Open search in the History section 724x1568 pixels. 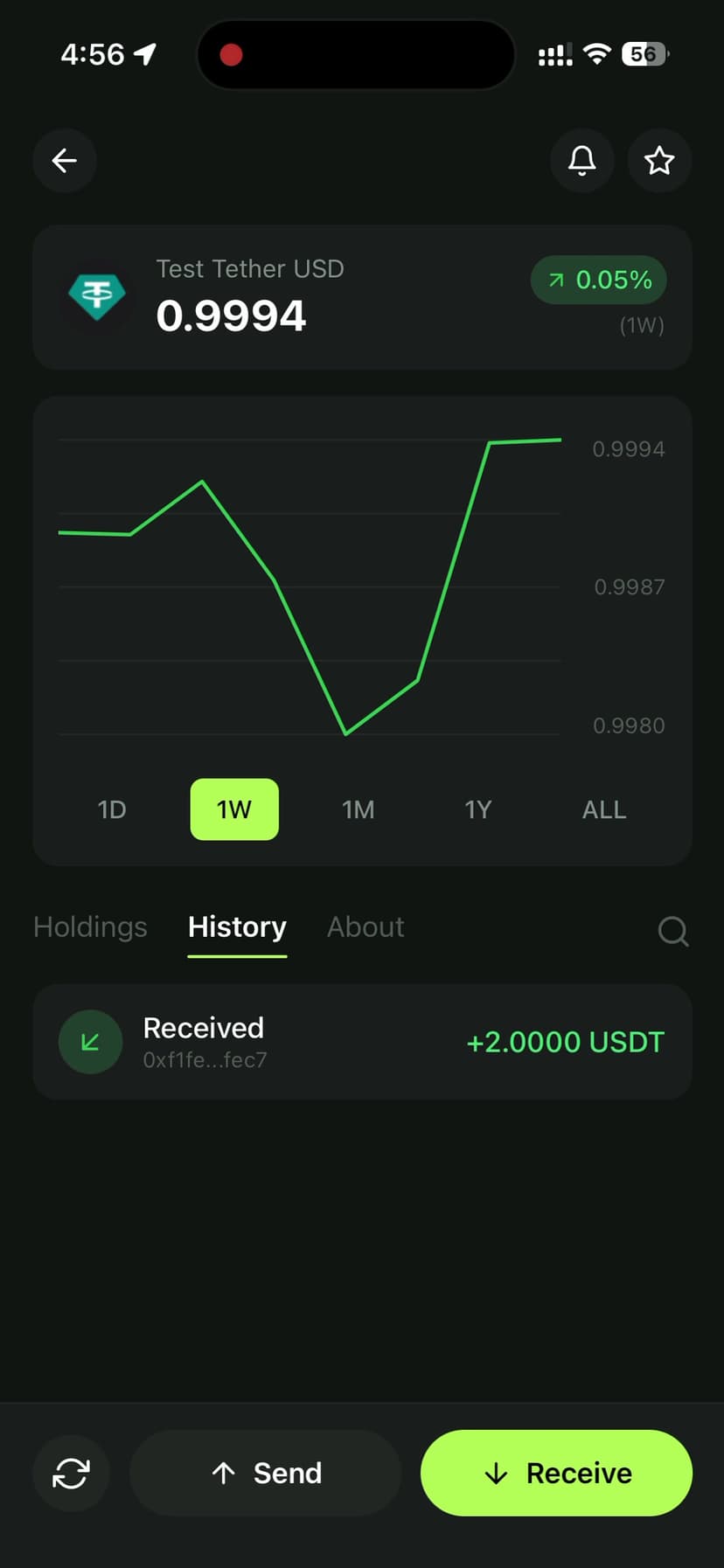pyautogui.click(x=673, y=931)
